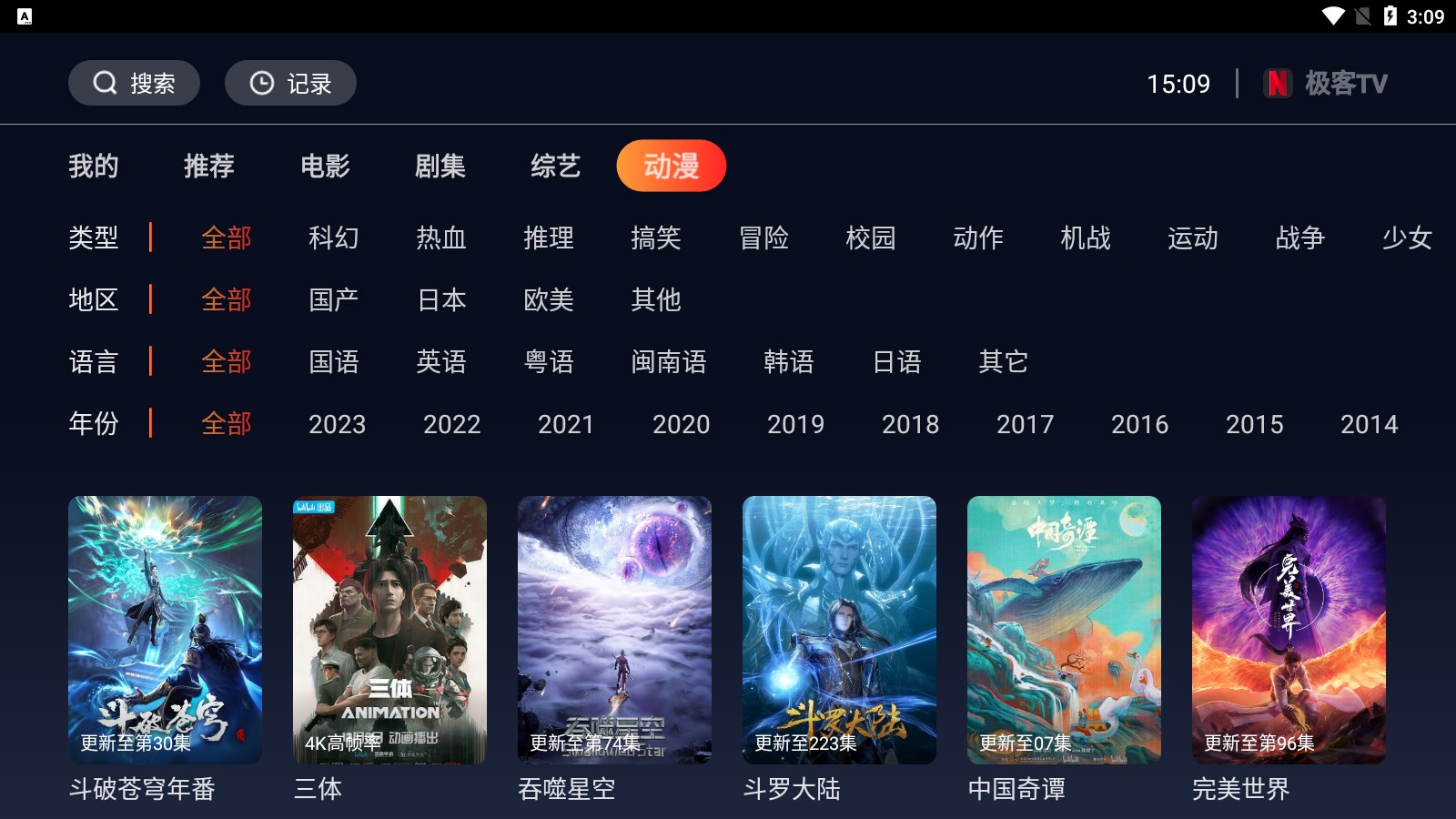The height and width of the screenshot is (819, 1456).
Task: Open the 三体 animation poster
Action: point(389,630)
